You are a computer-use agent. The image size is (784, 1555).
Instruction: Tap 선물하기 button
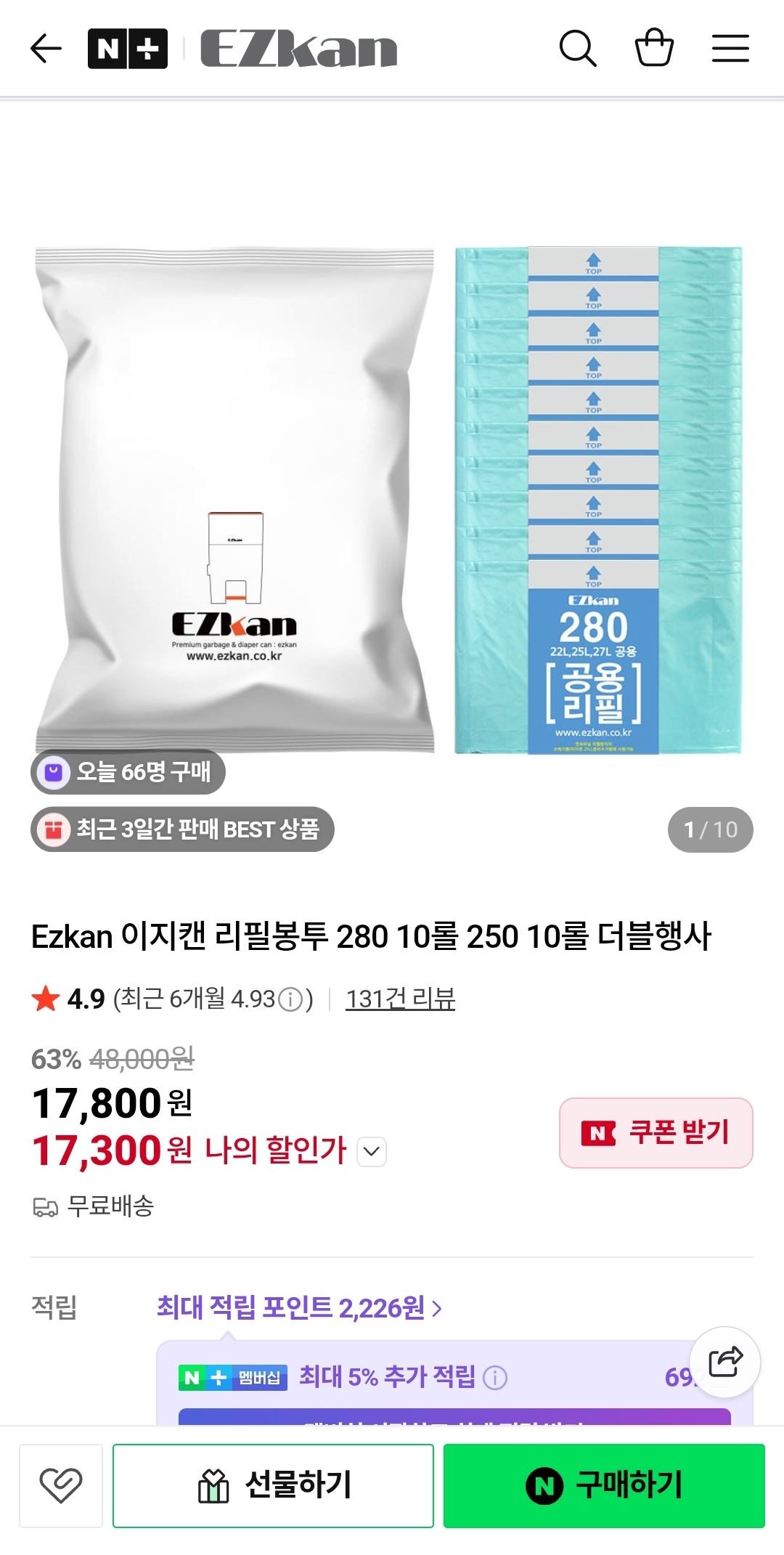pos(273,1485)
